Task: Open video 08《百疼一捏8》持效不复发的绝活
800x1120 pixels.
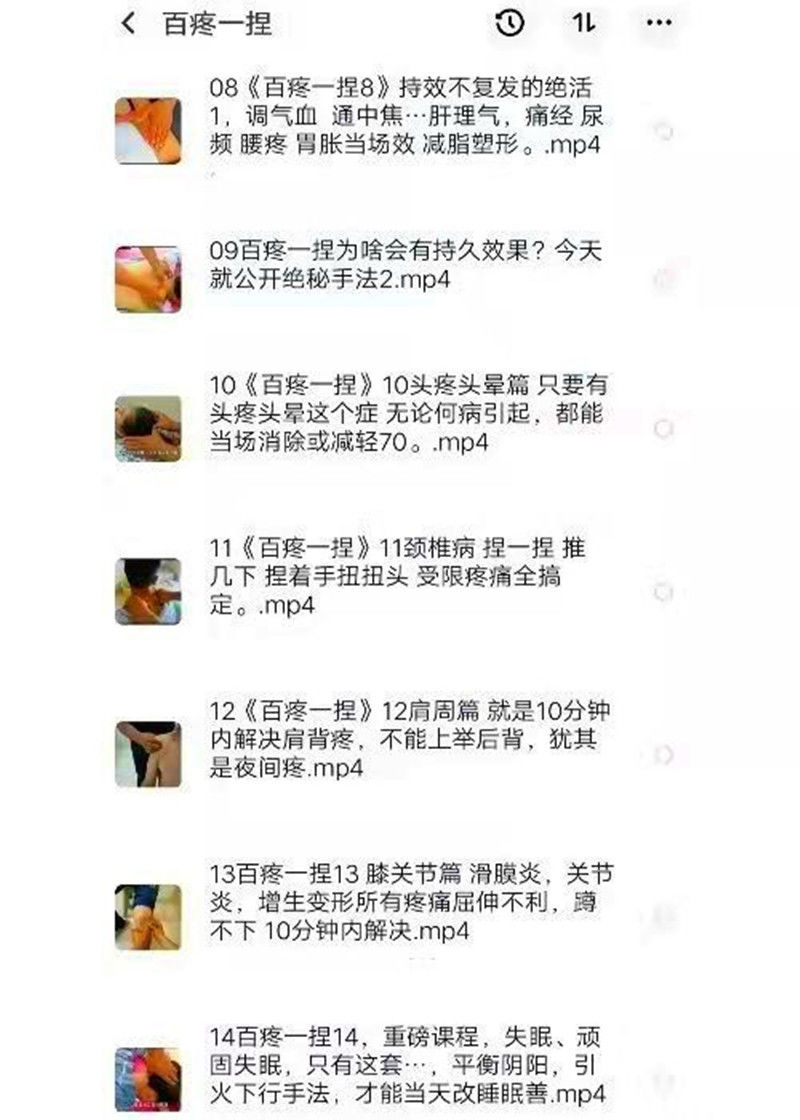Action: click(405, 116)
